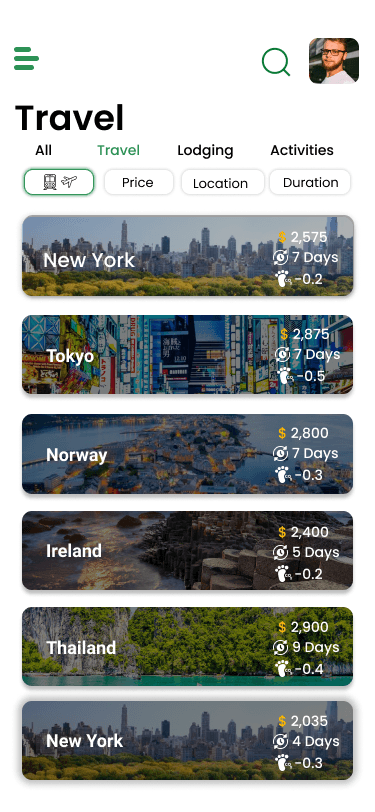Open the profile picture
375x812 pixels.
tap(334, 61)
